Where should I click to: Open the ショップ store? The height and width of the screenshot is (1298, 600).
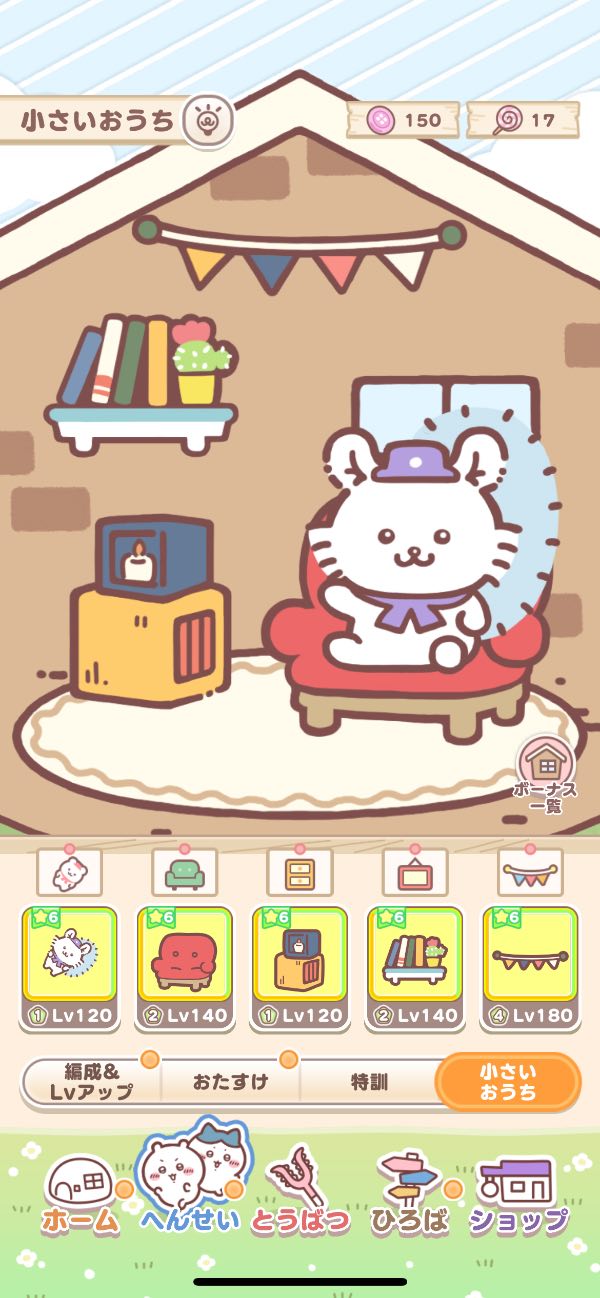click(518, 1195)
